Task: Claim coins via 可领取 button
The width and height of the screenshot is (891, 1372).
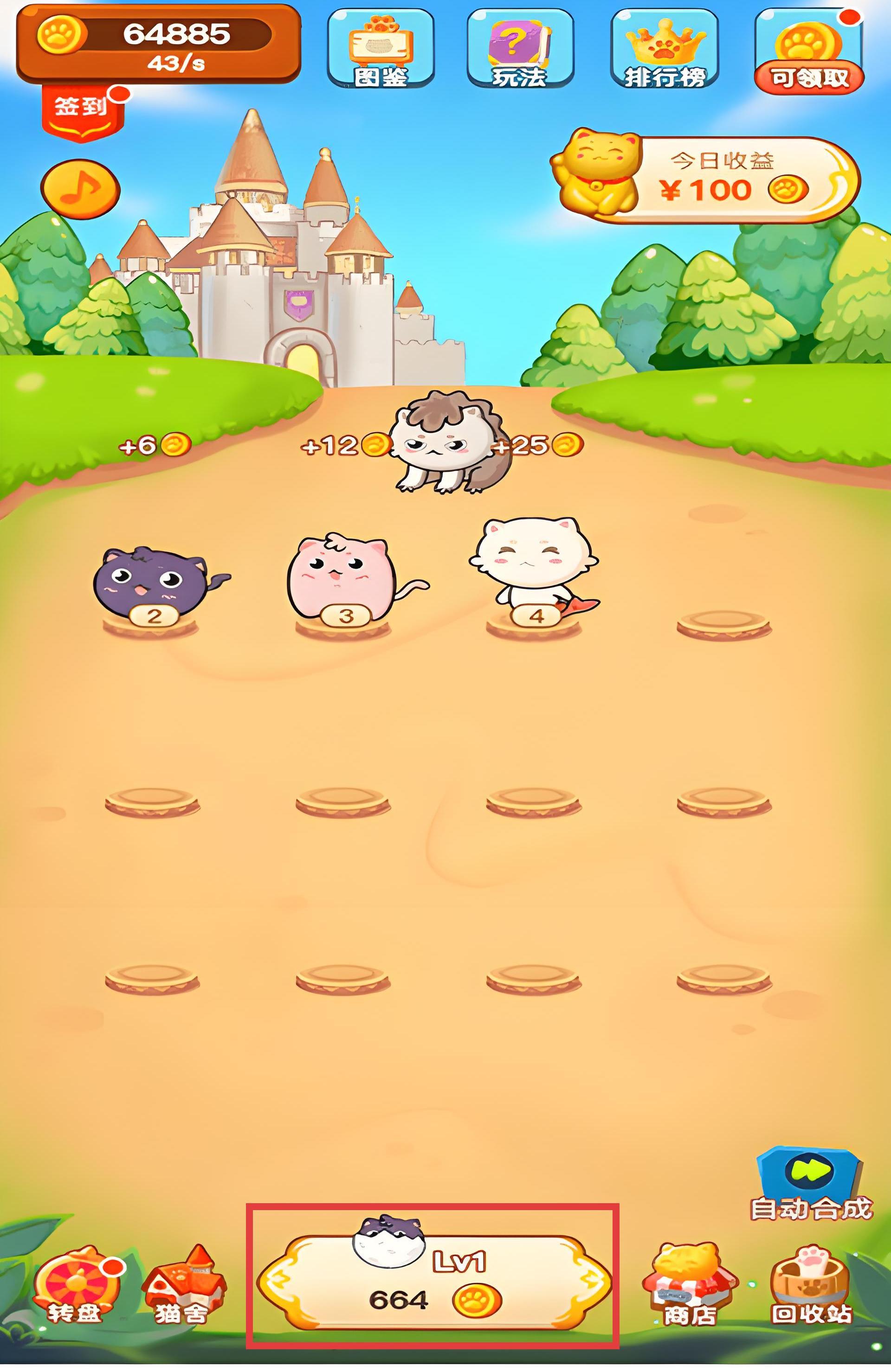Action: (808, 51)
